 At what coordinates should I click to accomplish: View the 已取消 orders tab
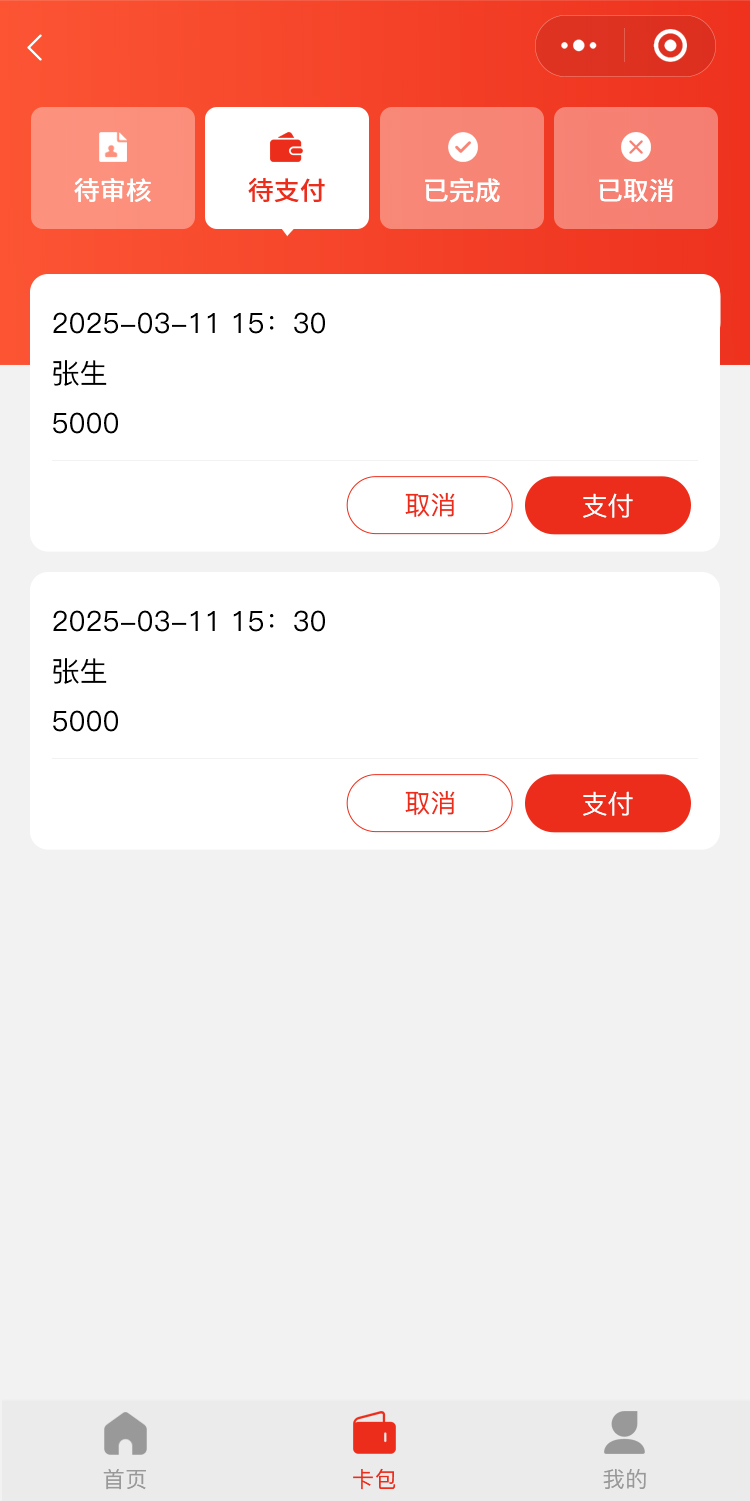(636, 168)
